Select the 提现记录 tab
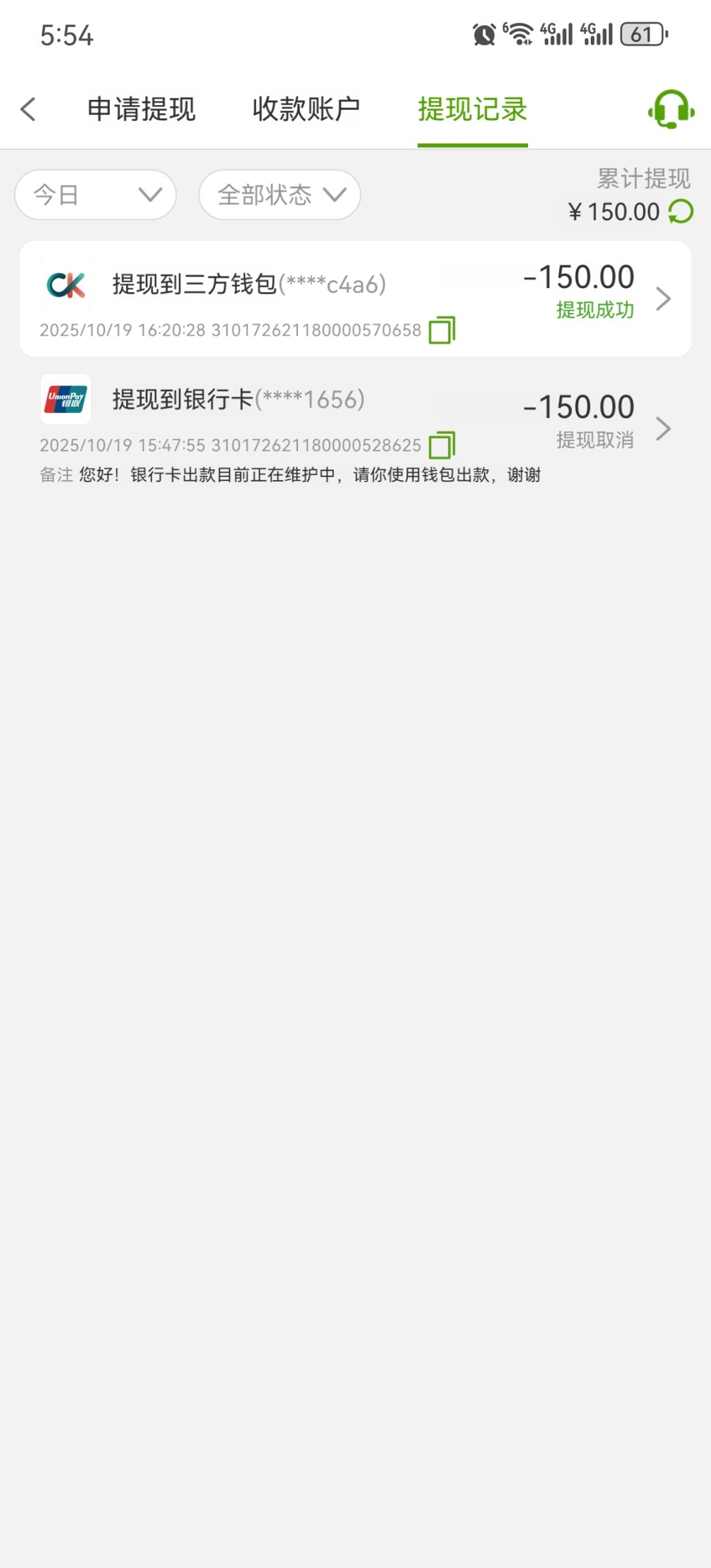The height and width of the screenshot is (1568, 711). click(473, 110)
